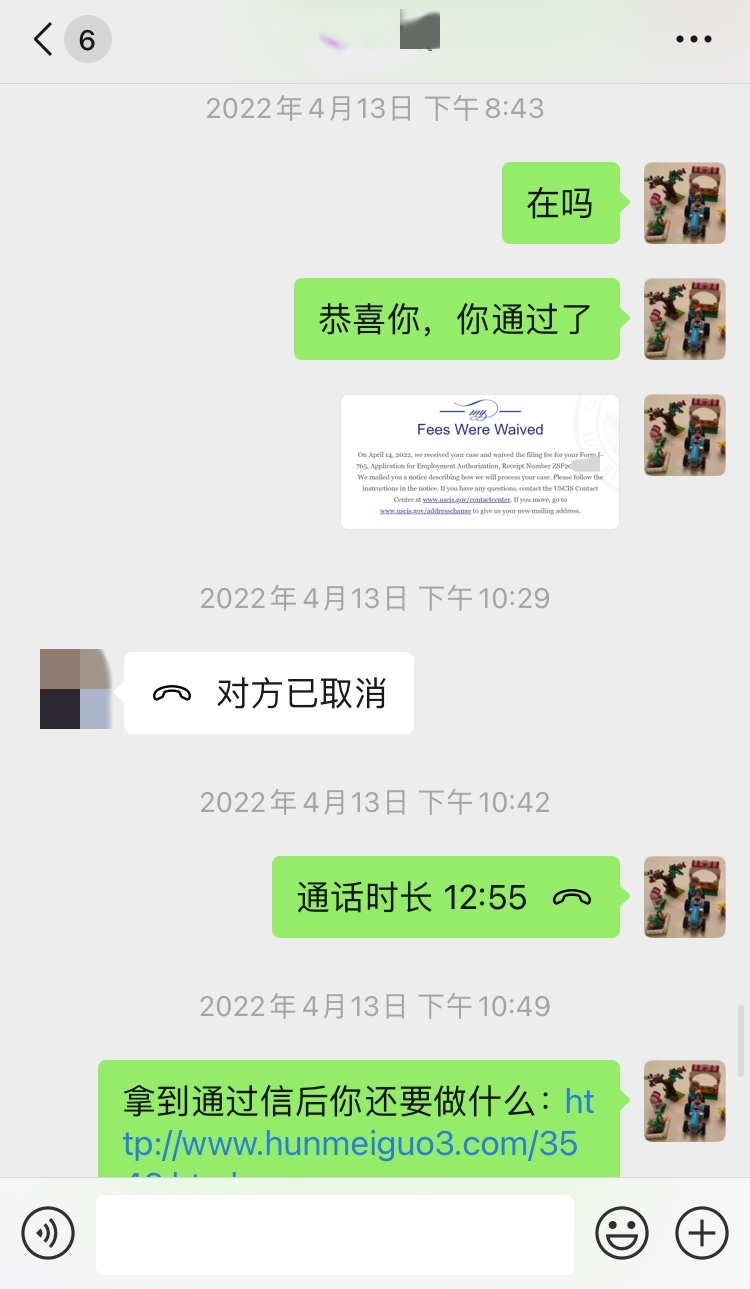Screen dimensions: 750x1289
Task: Open the hunmeiguo3.com link in the message
Action: point(359,1140)
